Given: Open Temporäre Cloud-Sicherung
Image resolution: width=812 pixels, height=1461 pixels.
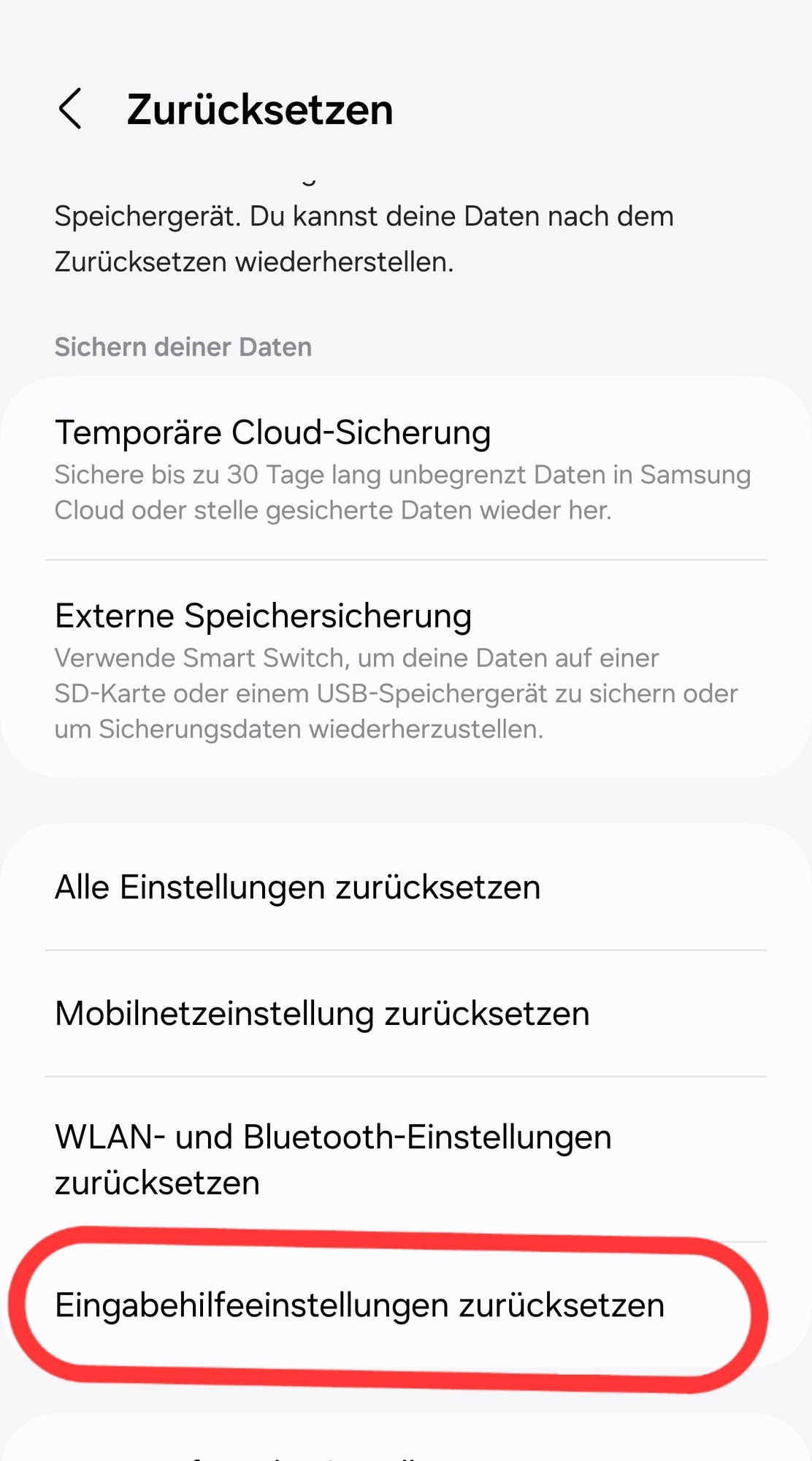Looking at the screenshot, I should [x=405, y=469].
